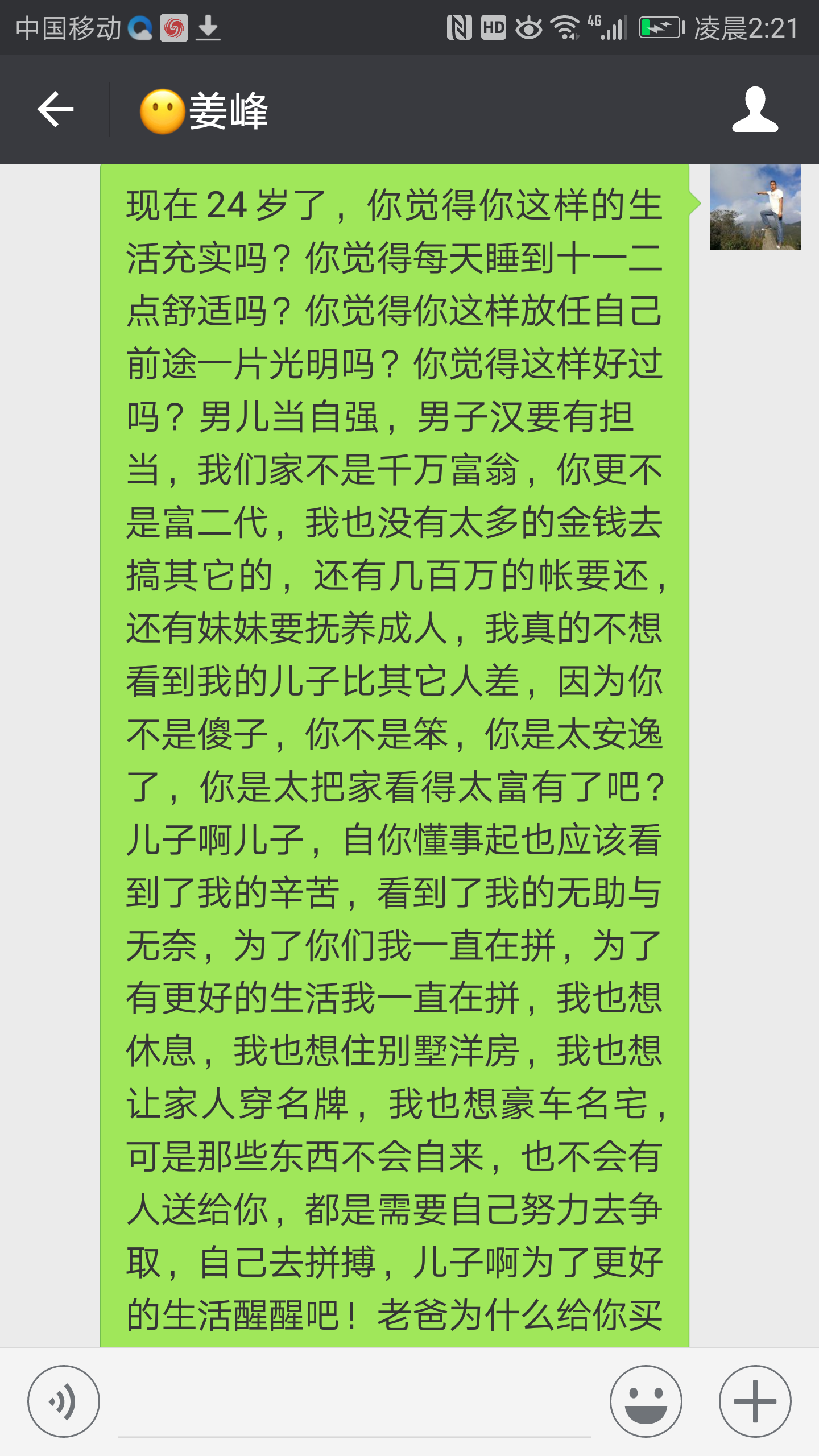
Task: Go back from the 姜峰 chat
Action: coord(55,109)
